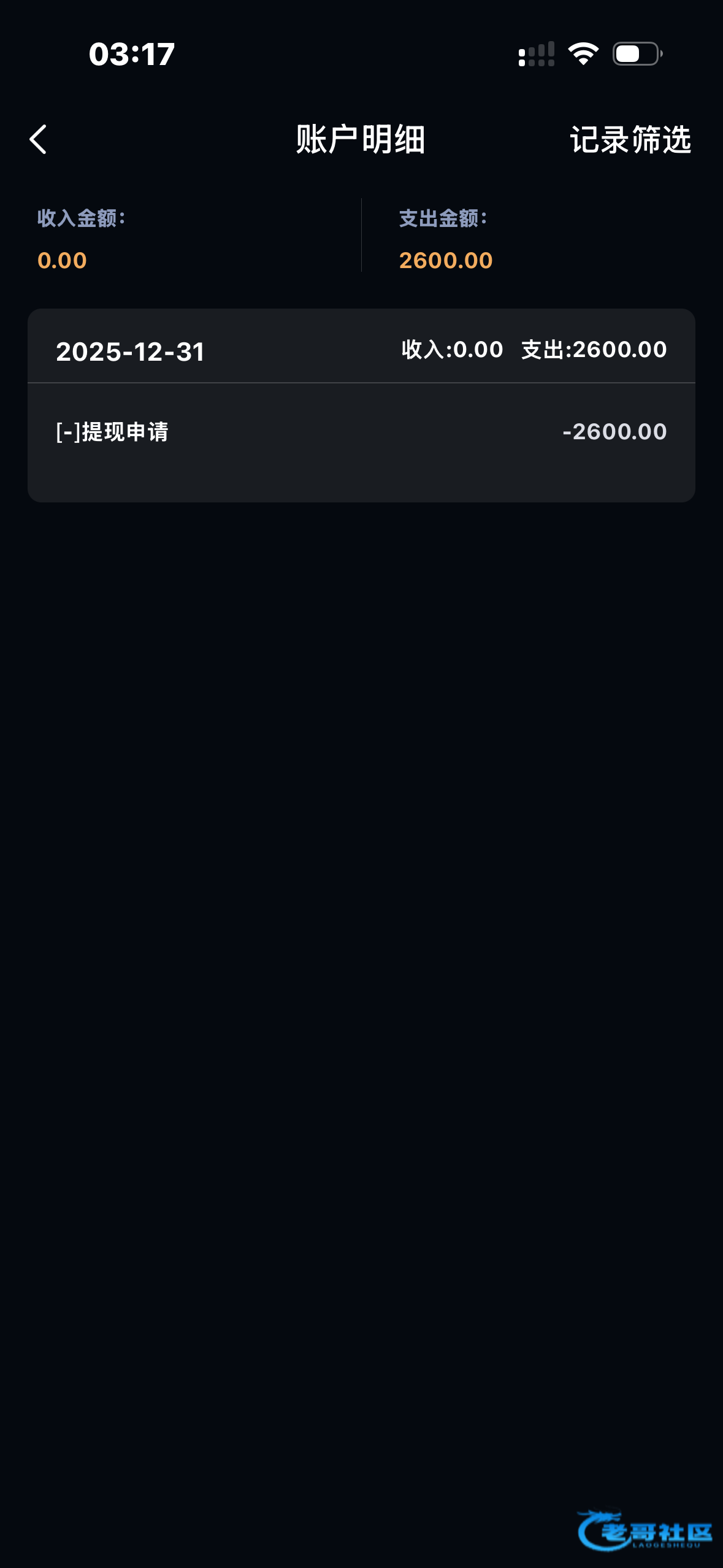Open 记录筛选 record filter
This screenshot has height=1568, width=723.
[630, 139]
